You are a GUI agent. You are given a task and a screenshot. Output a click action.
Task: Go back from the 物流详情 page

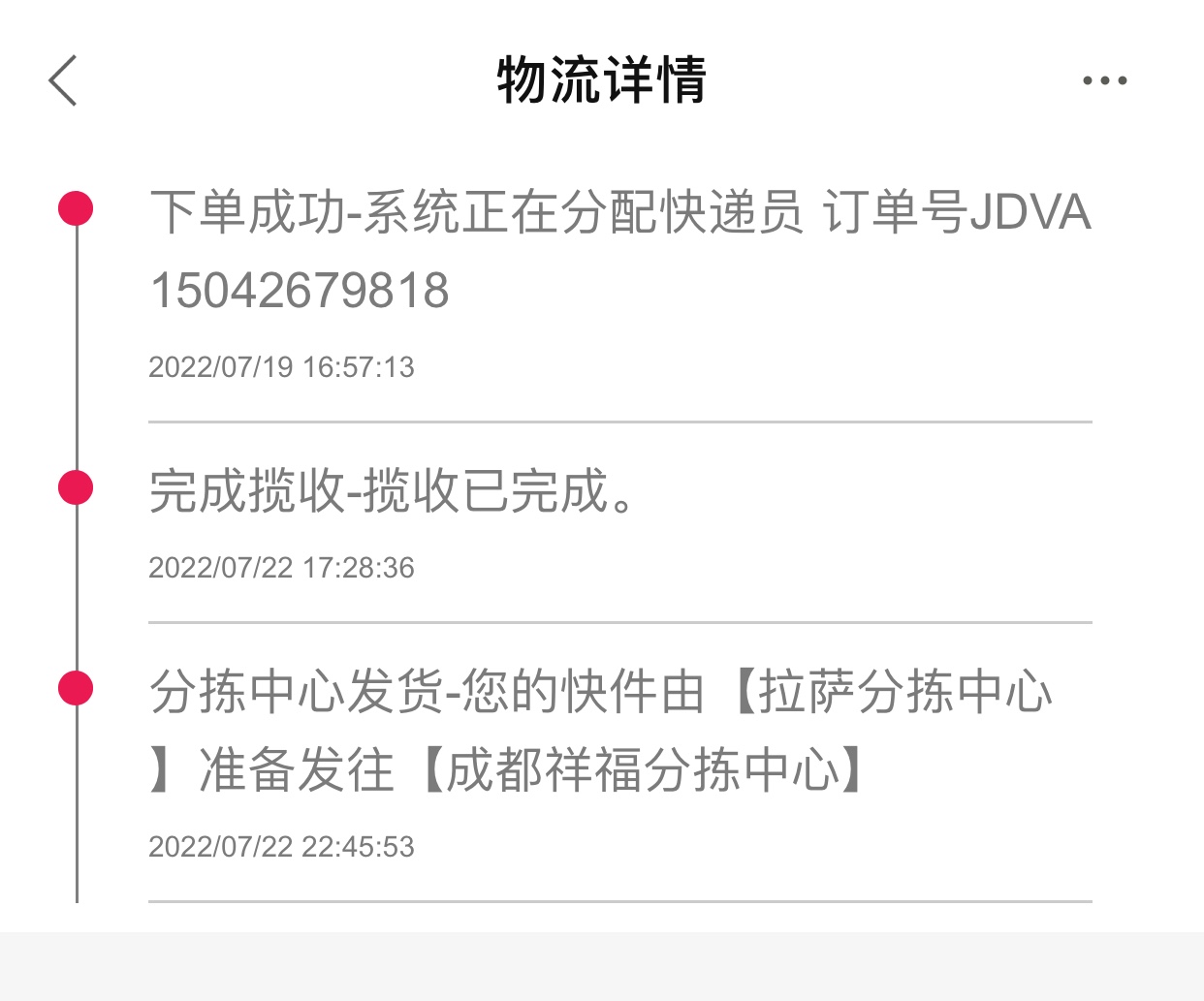[x=63, y=80]
